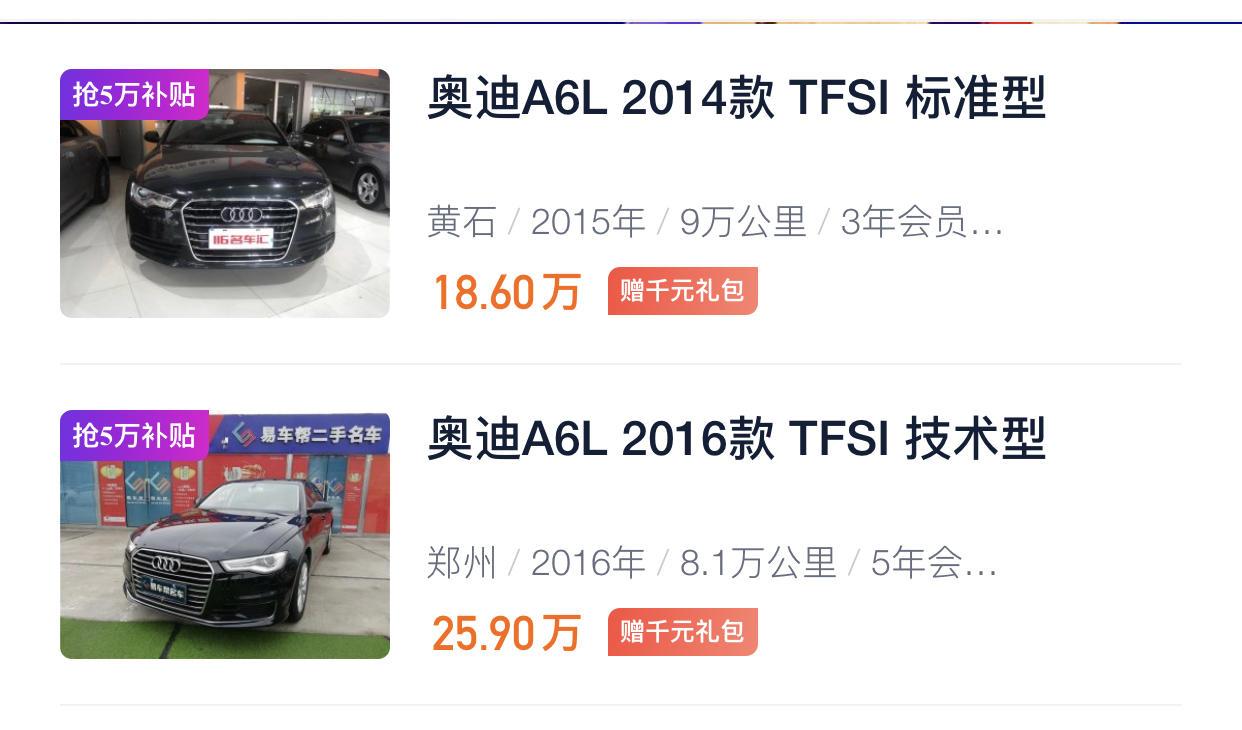This screenshot has height=730, width=1242.
Task: Tap 赠千元礼包 tag on 18.60万 listing
Action: tap(682, 291)
